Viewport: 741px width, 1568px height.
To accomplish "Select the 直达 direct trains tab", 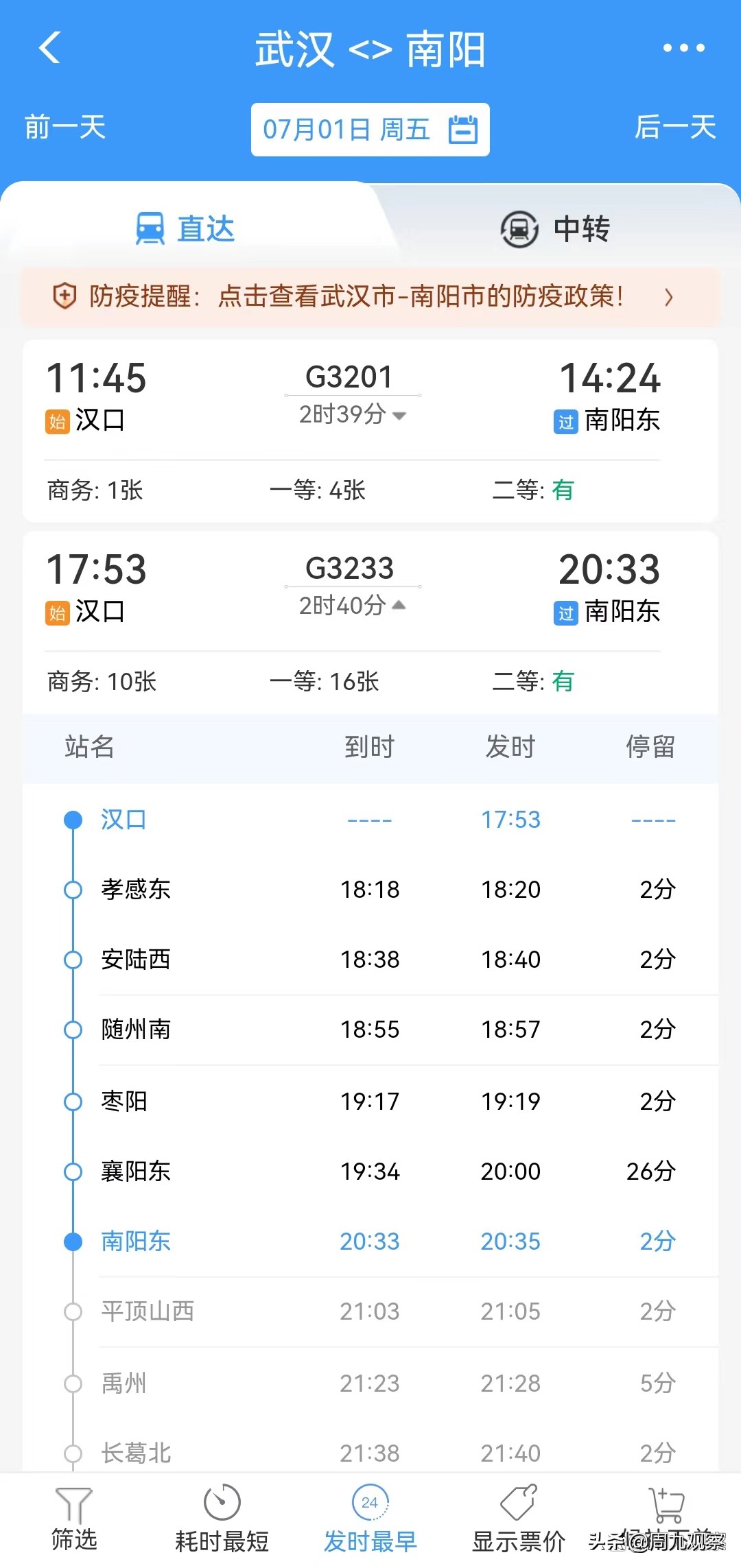I will click(185, 229).
